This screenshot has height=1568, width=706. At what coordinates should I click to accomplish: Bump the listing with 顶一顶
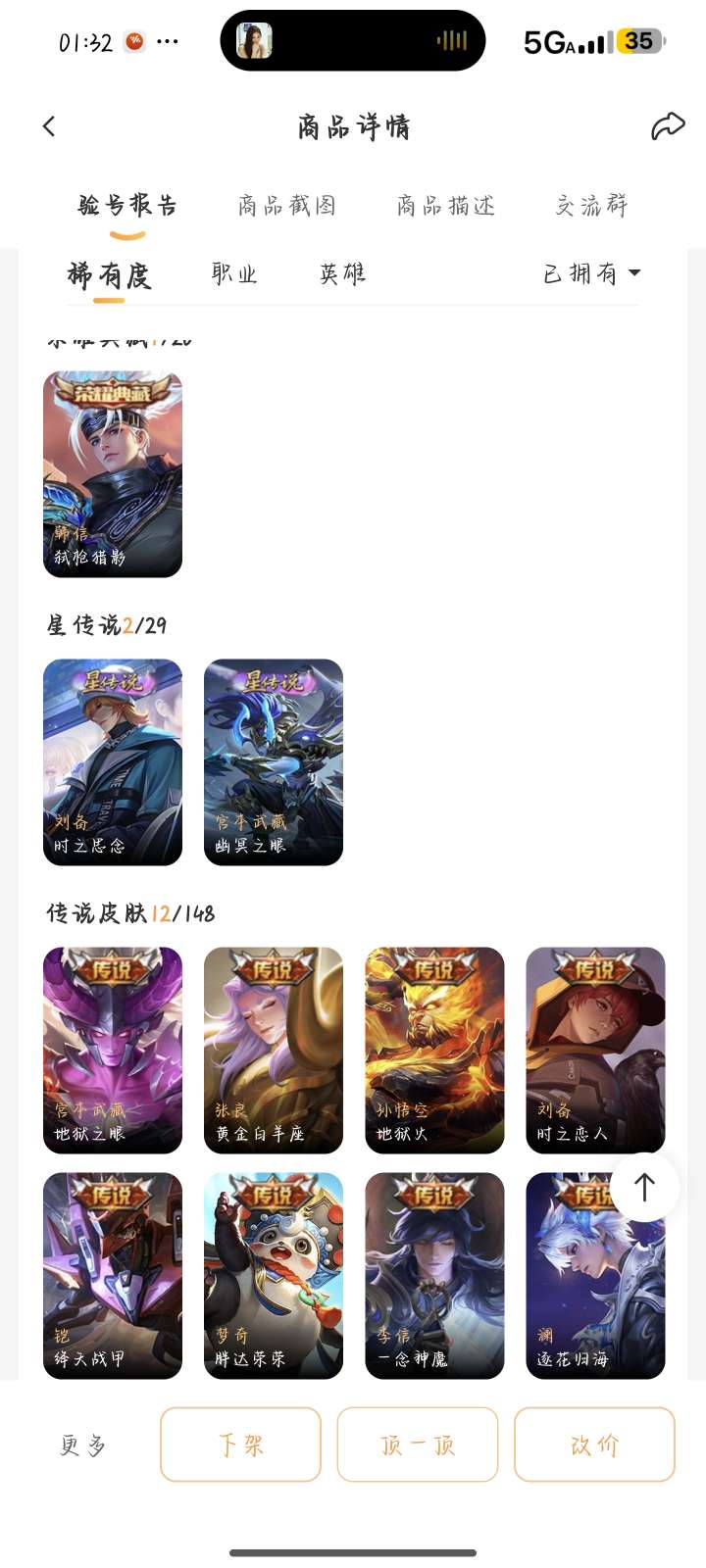tap(418, 1445)
